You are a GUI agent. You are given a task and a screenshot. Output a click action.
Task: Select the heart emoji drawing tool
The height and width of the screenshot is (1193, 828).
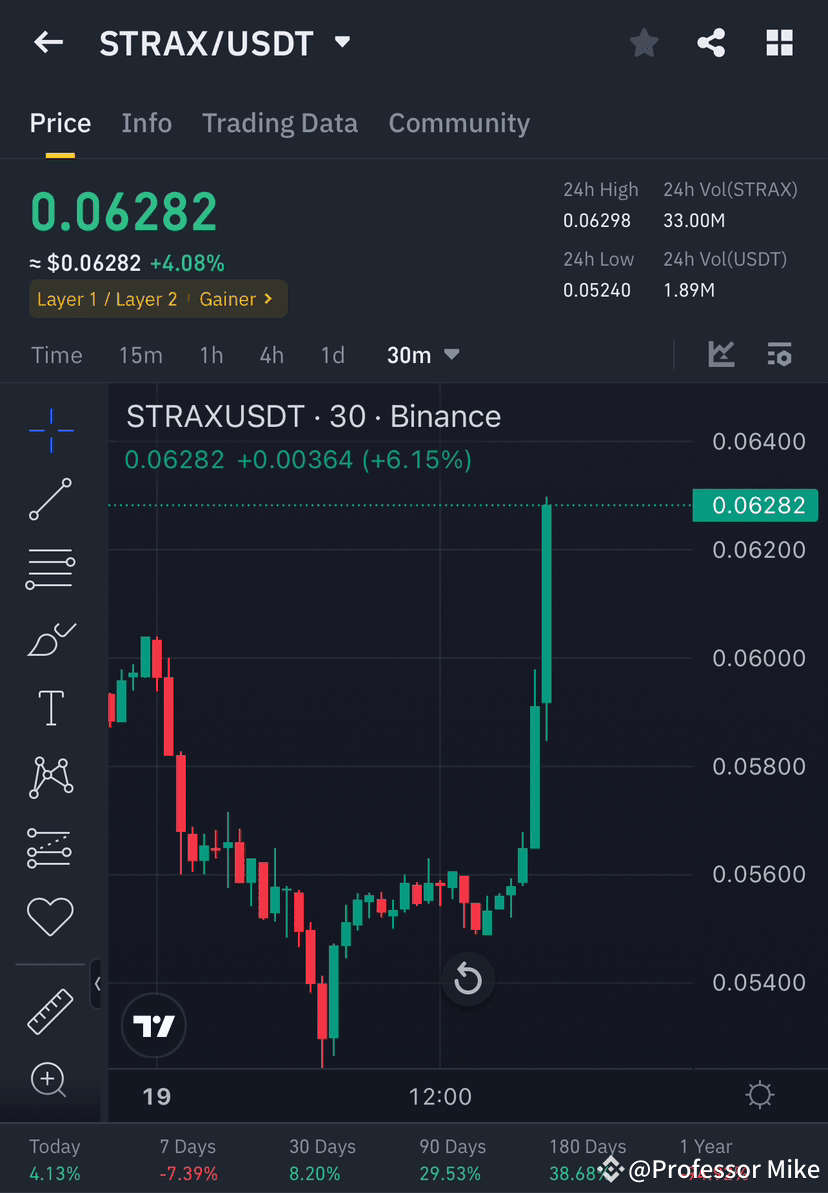(50, 916)
